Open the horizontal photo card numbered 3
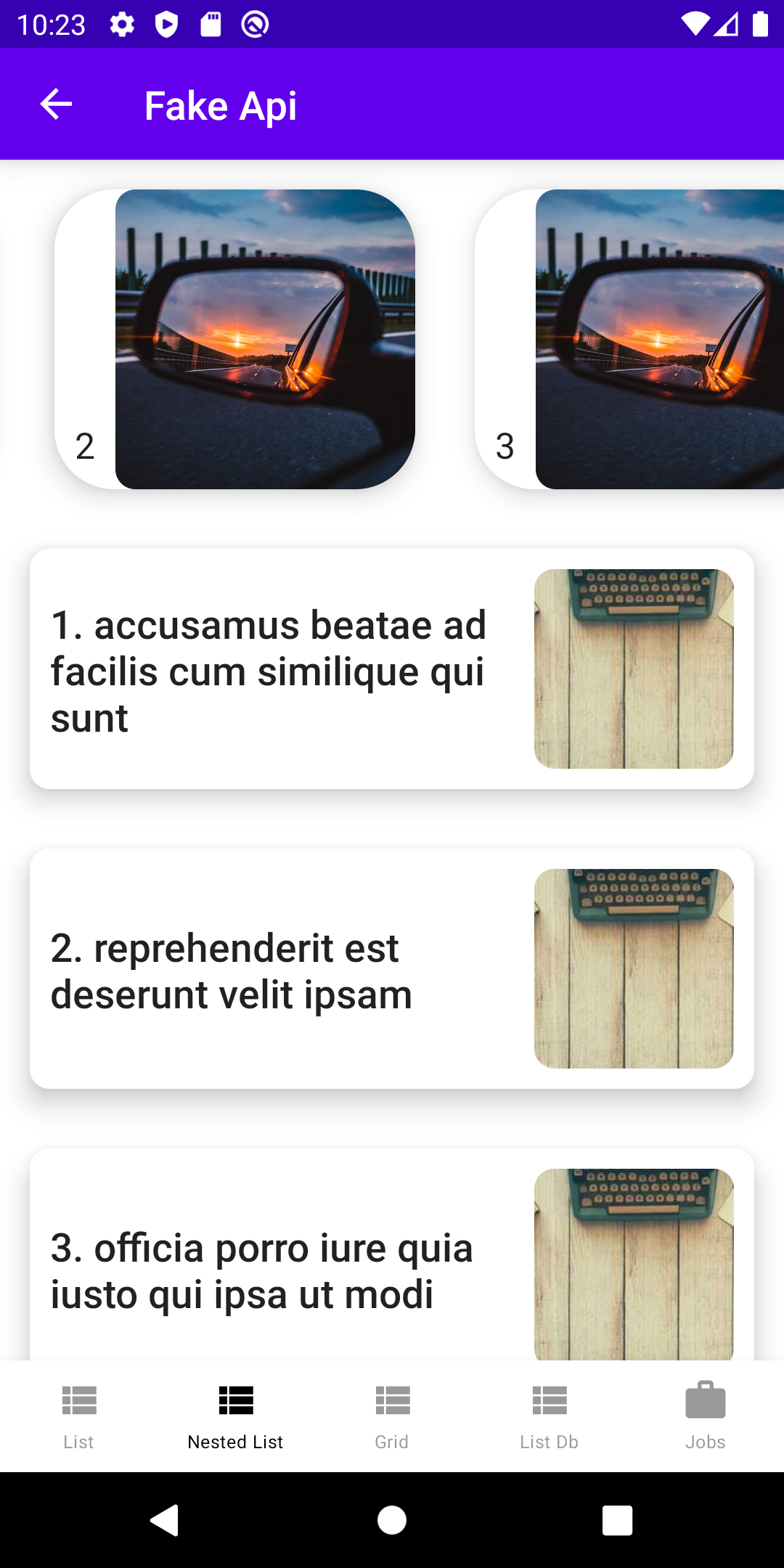Image resolution: width=784 pixels, height=1568 pixels. [629, 339]
